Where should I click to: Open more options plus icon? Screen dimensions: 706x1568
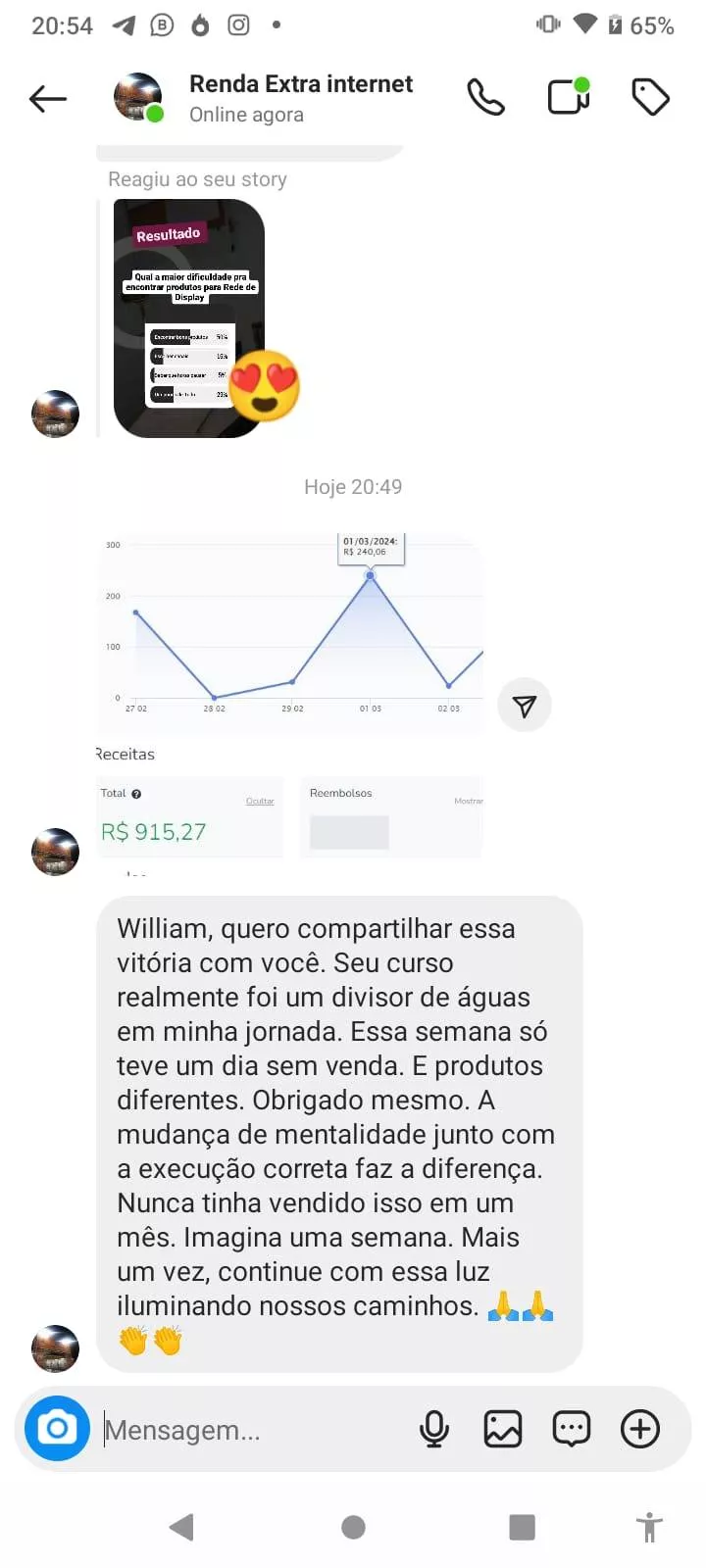tap(640, 1429)
